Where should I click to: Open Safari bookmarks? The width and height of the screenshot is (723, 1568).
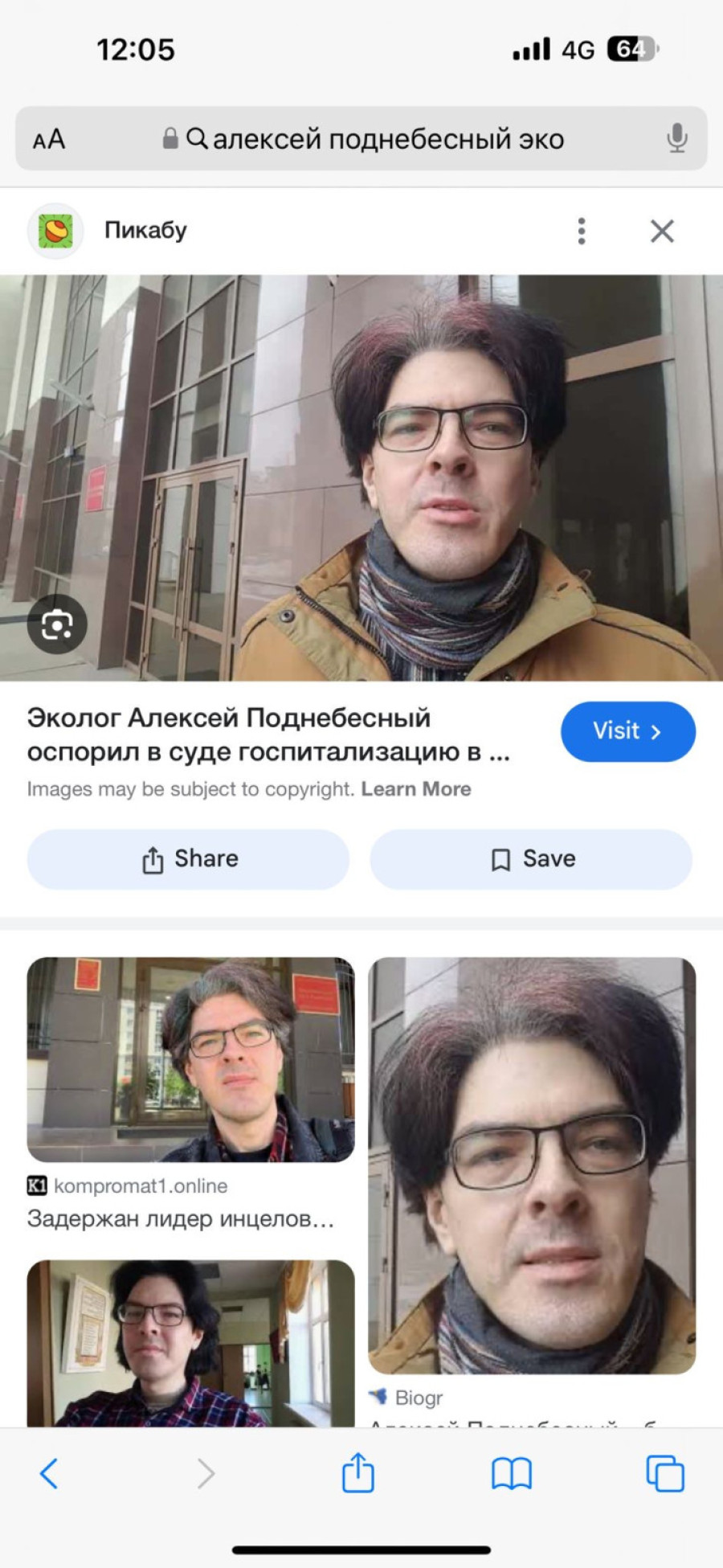pos(511,1474)
